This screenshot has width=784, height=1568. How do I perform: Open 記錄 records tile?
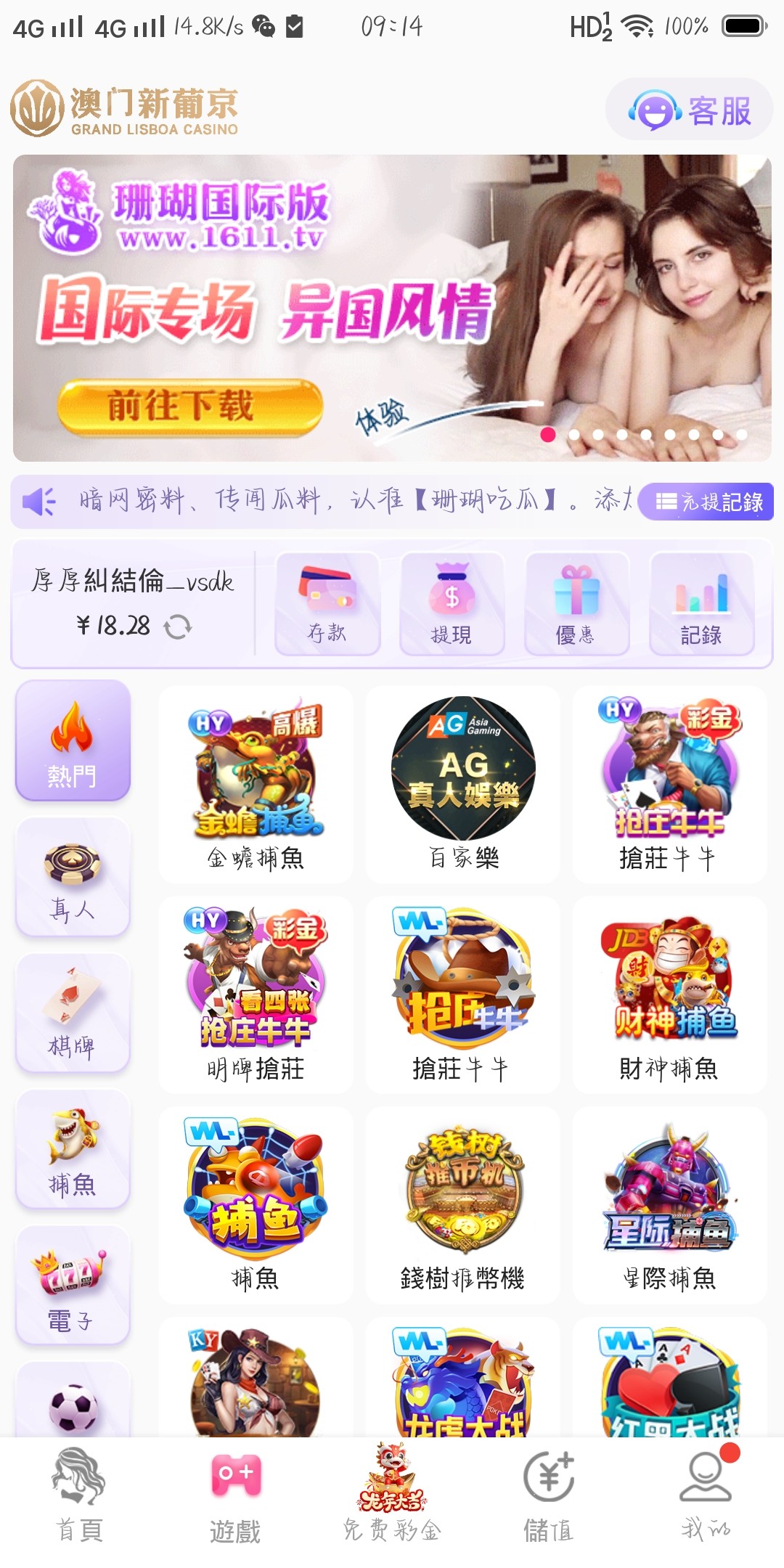pyautogui.click(x=701, y=604)
